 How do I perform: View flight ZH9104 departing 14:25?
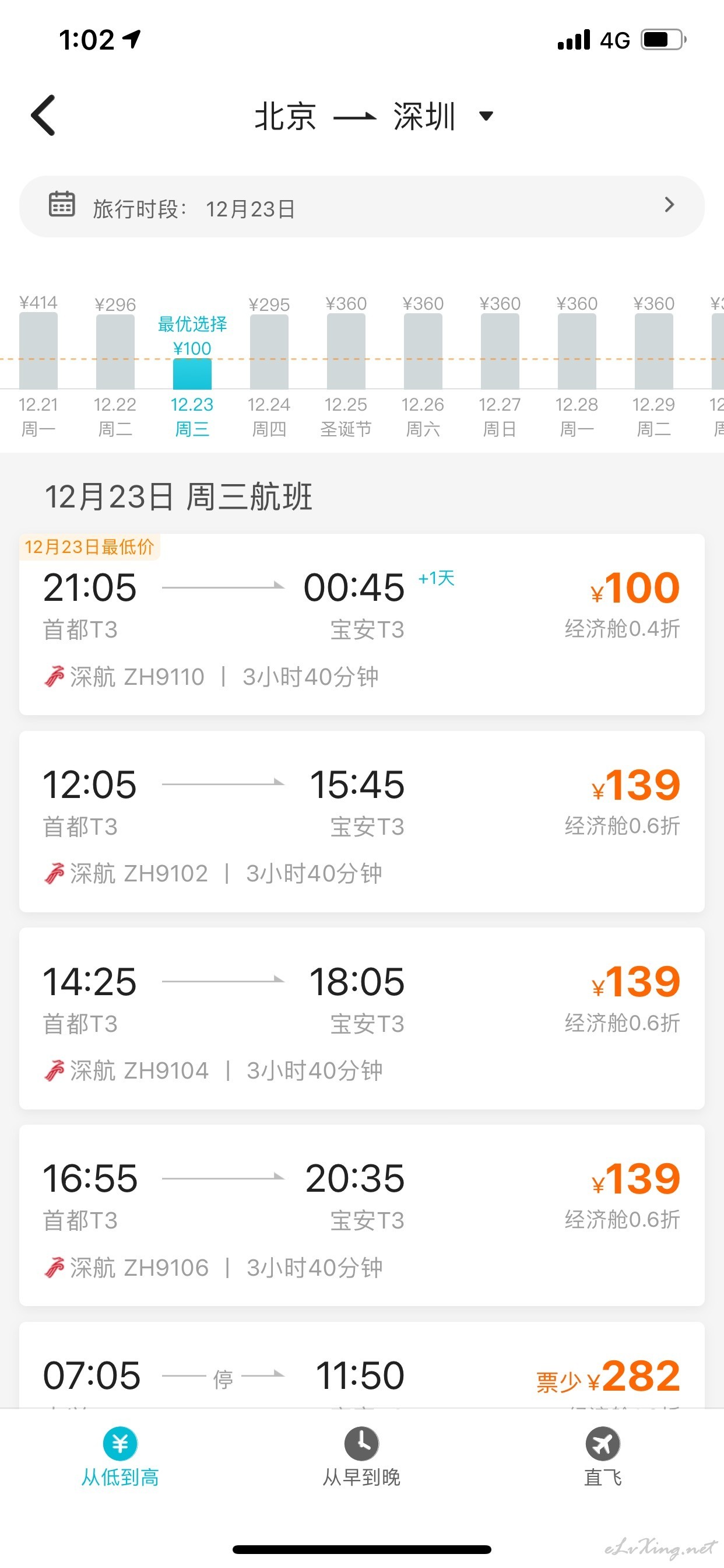(362, 1019)
